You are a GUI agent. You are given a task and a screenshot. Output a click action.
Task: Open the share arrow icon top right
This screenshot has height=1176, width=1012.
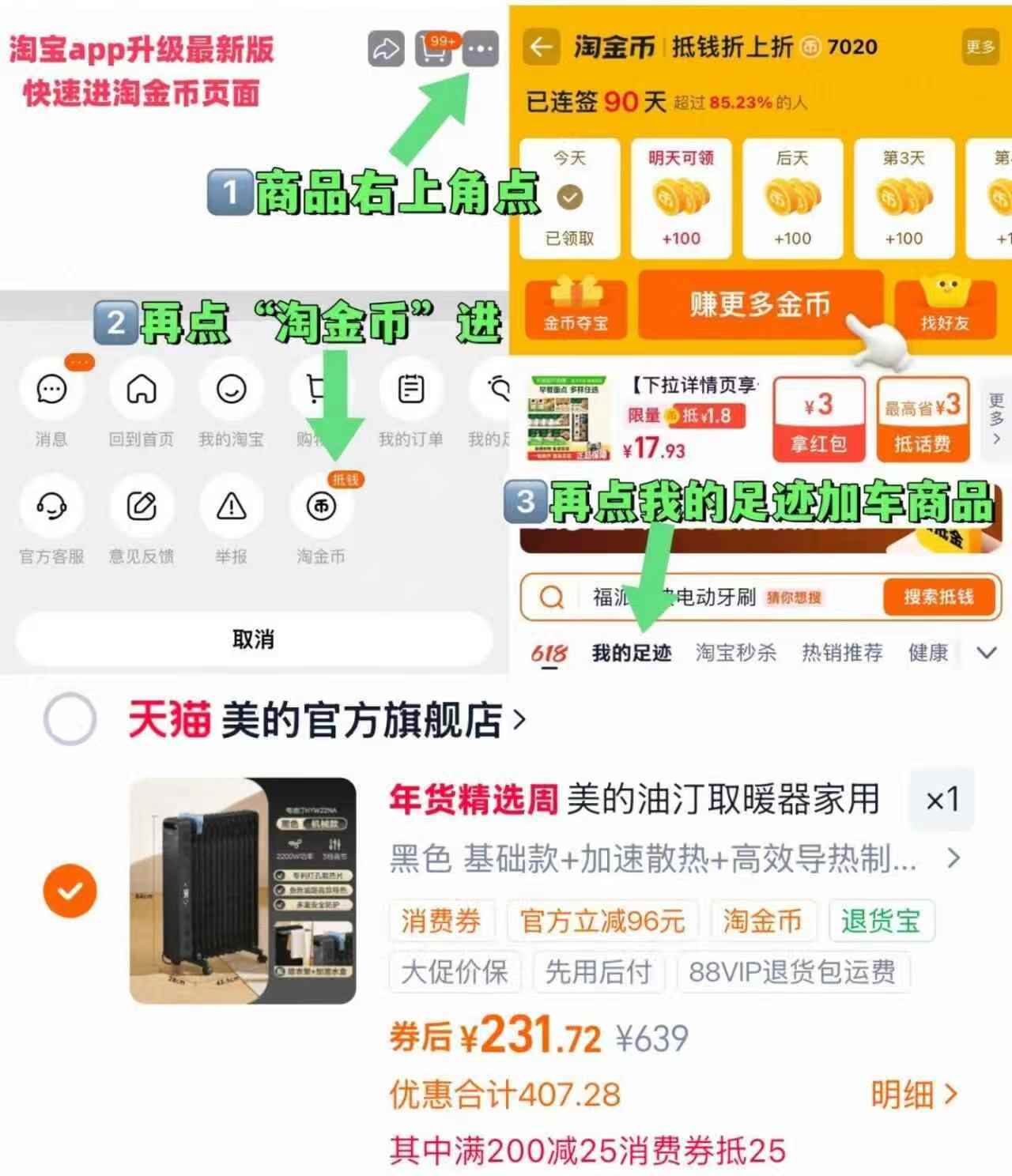[385, 49]
